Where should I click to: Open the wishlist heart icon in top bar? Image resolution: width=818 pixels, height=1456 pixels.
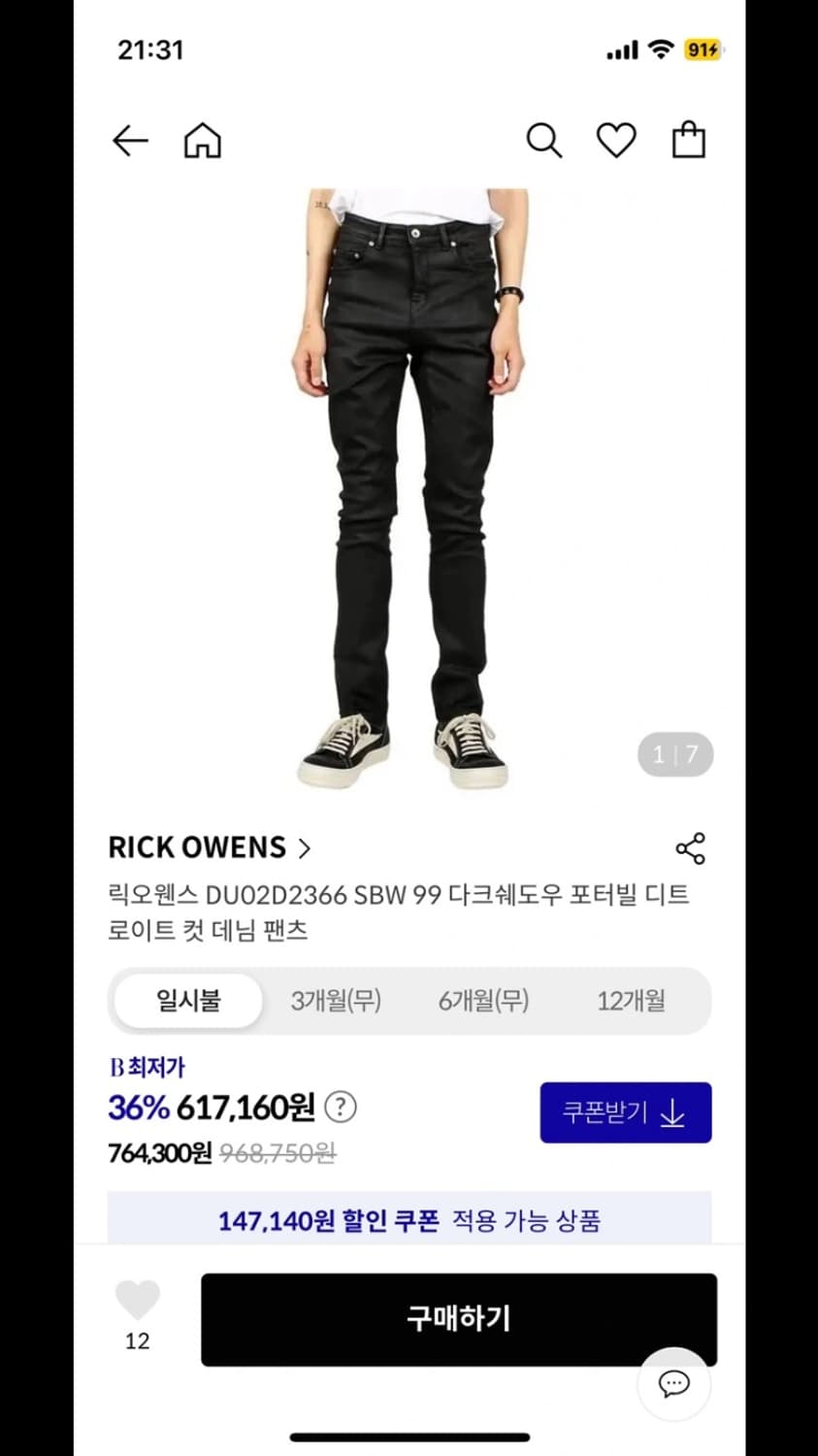(x=616, y=140)
